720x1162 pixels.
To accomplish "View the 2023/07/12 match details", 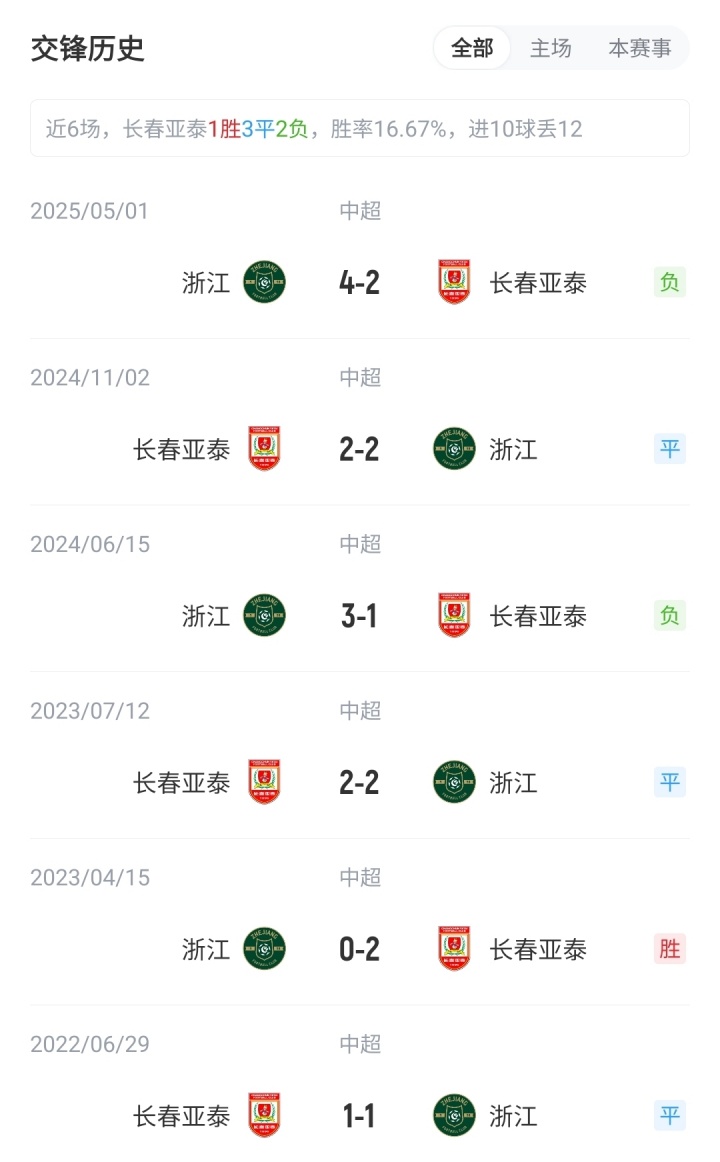I will (359, 783).
